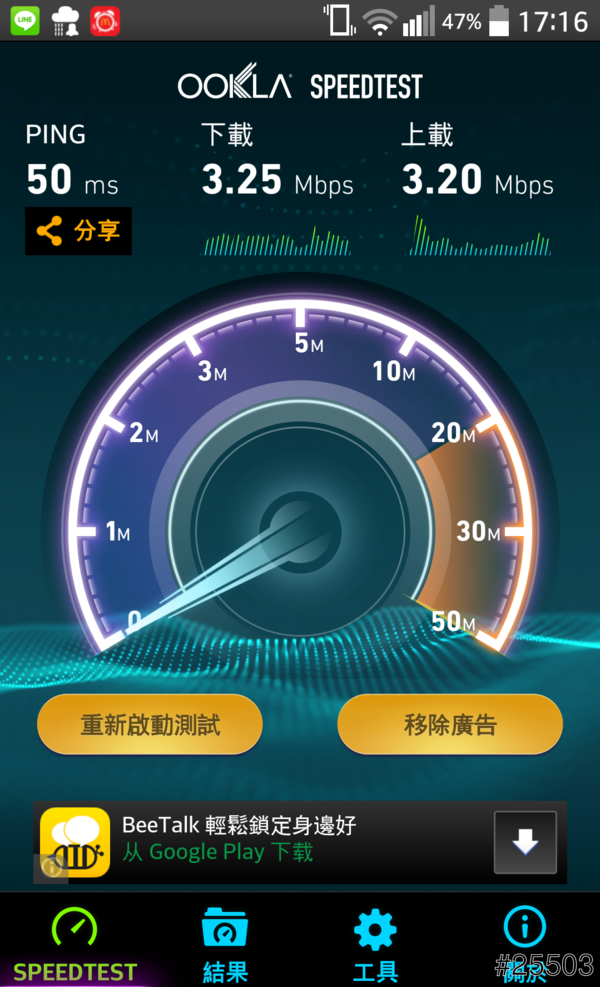This screenshot has height=987, width=600.
Task: Go to the 工具 settings tab
Action: 375,943
